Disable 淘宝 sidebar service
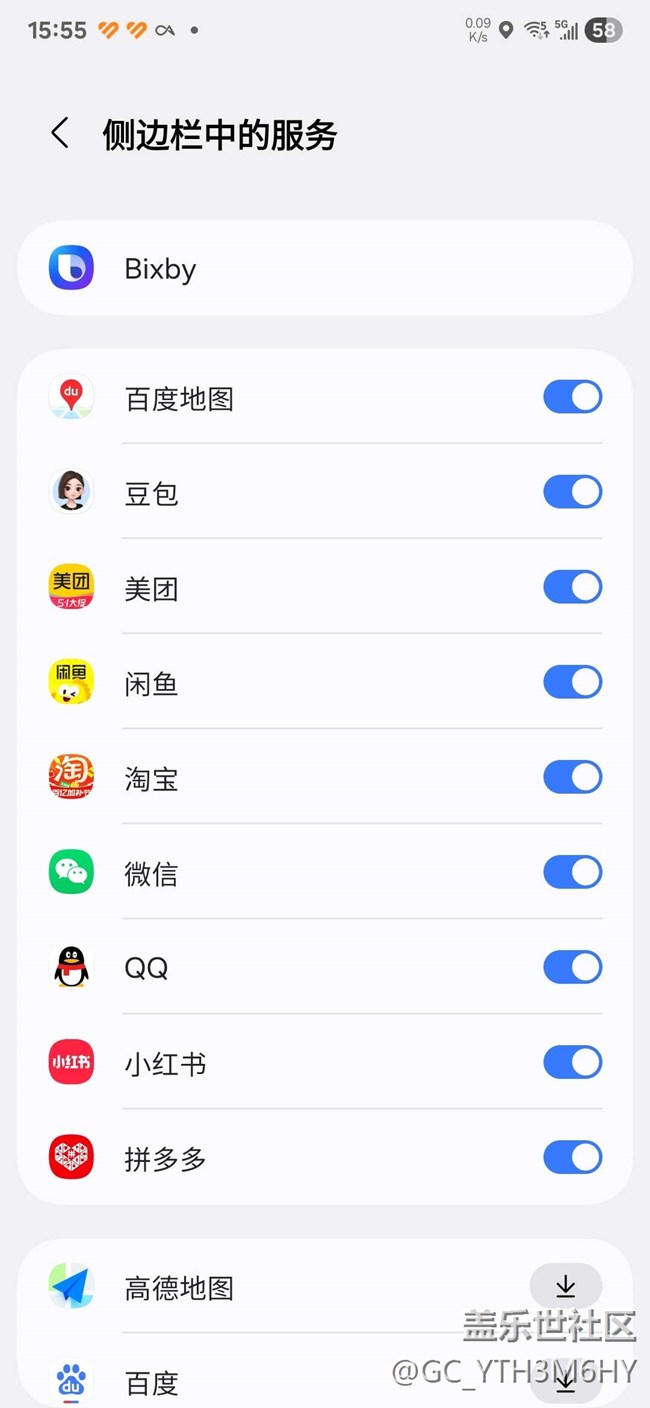Screen dimensions: 650x1408 coord(572,777)
